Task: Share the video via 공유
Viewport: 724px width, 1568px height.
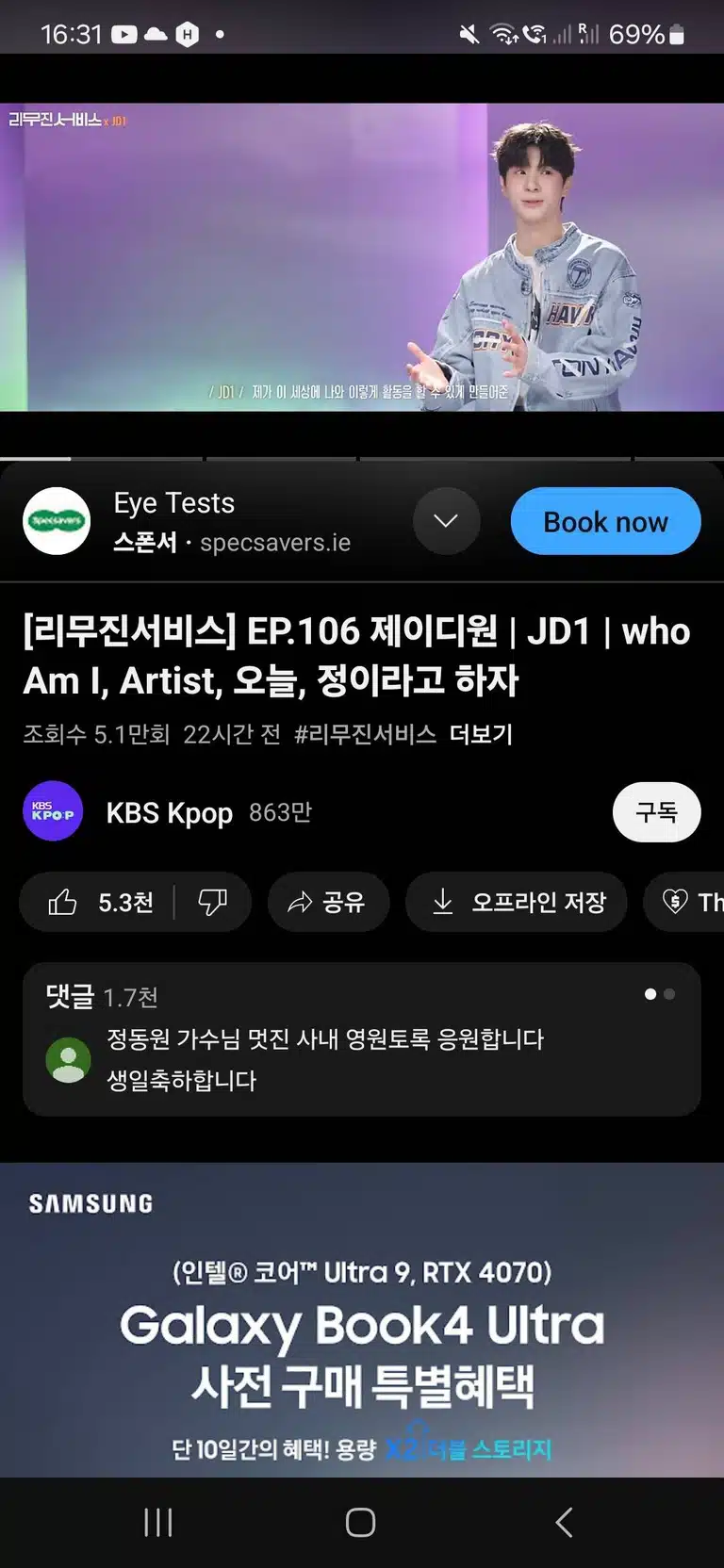Action: (328, 902)
